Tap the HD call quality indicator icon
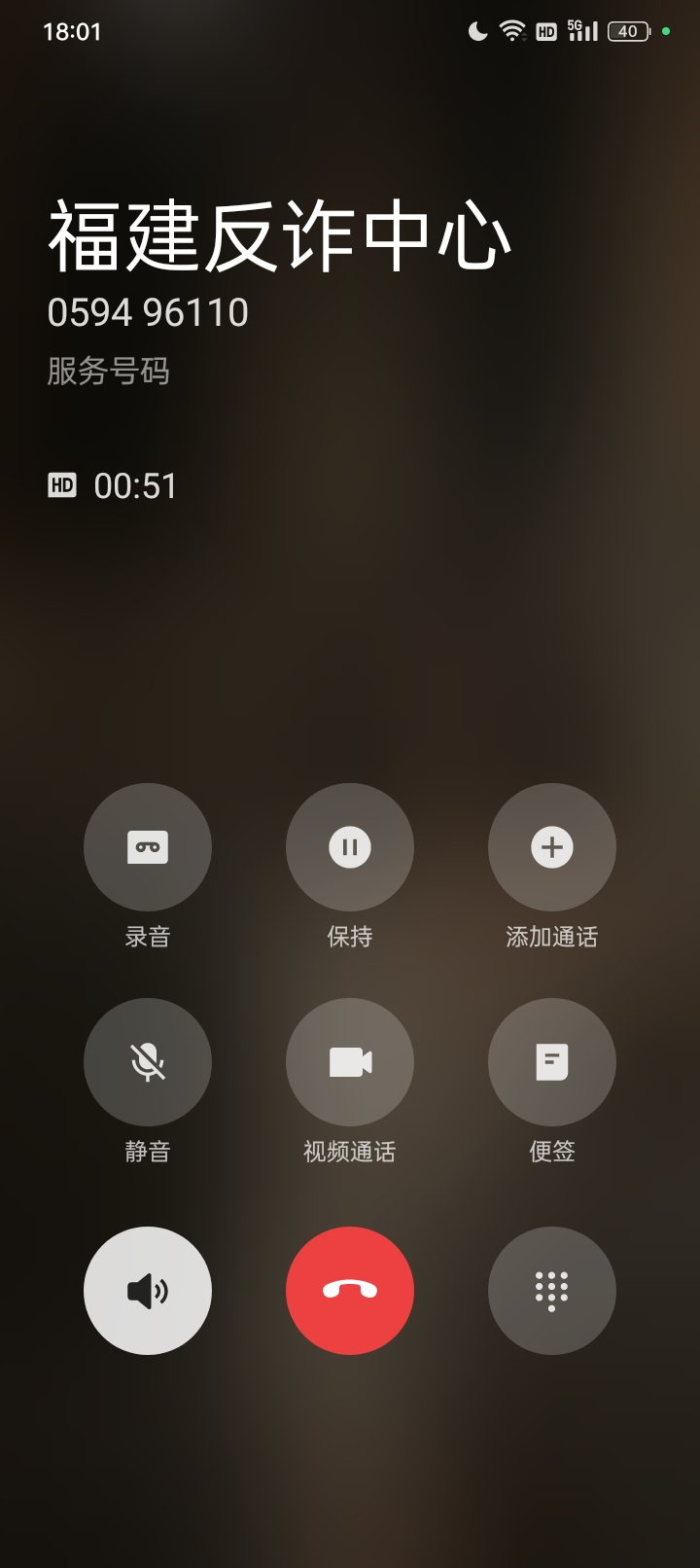The height and width of the screenshot is (1568, 700). 544,31
